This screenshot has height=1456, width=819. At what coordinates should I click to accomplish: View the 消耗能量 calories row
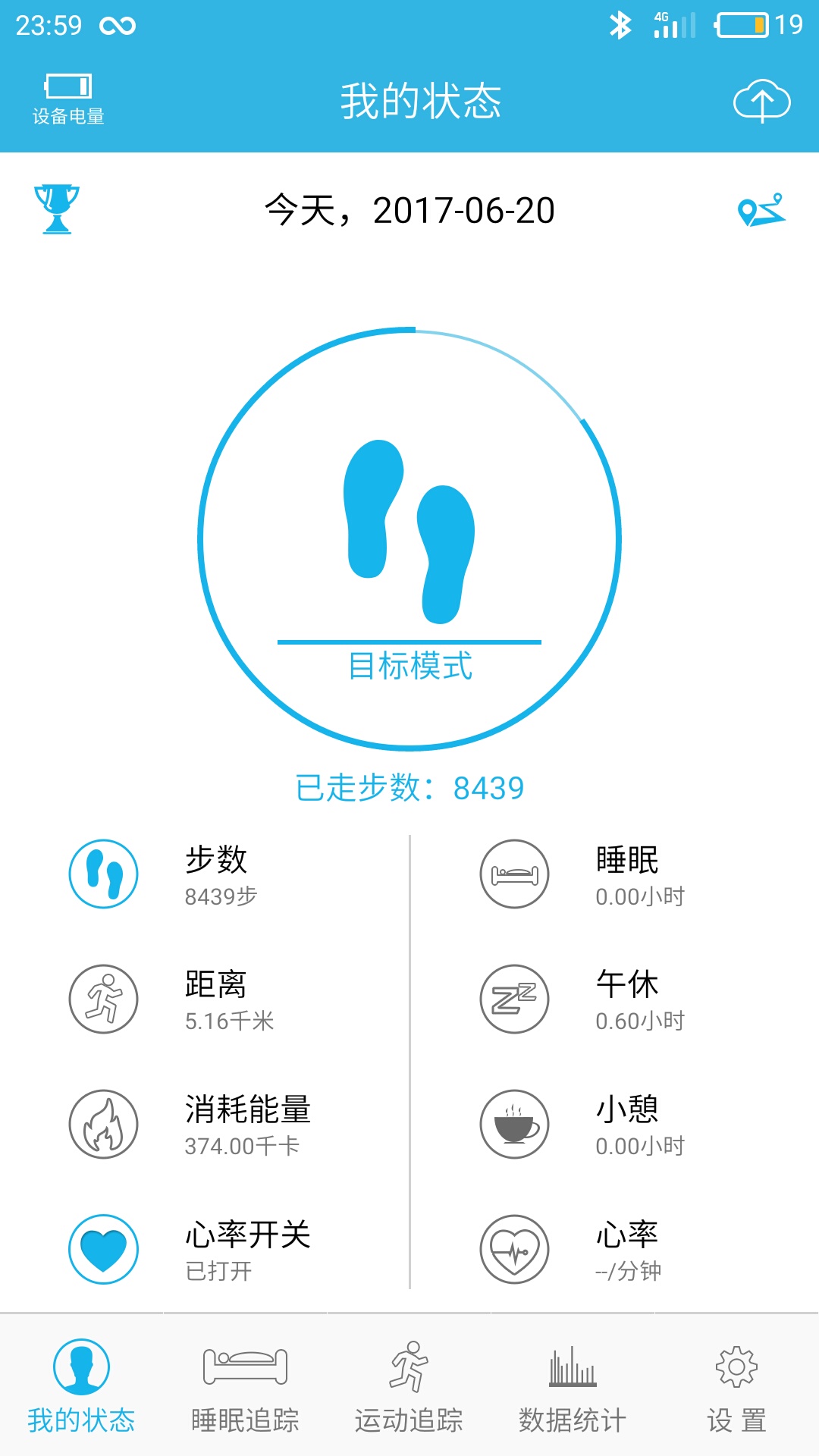click(x=205, y=1124)
